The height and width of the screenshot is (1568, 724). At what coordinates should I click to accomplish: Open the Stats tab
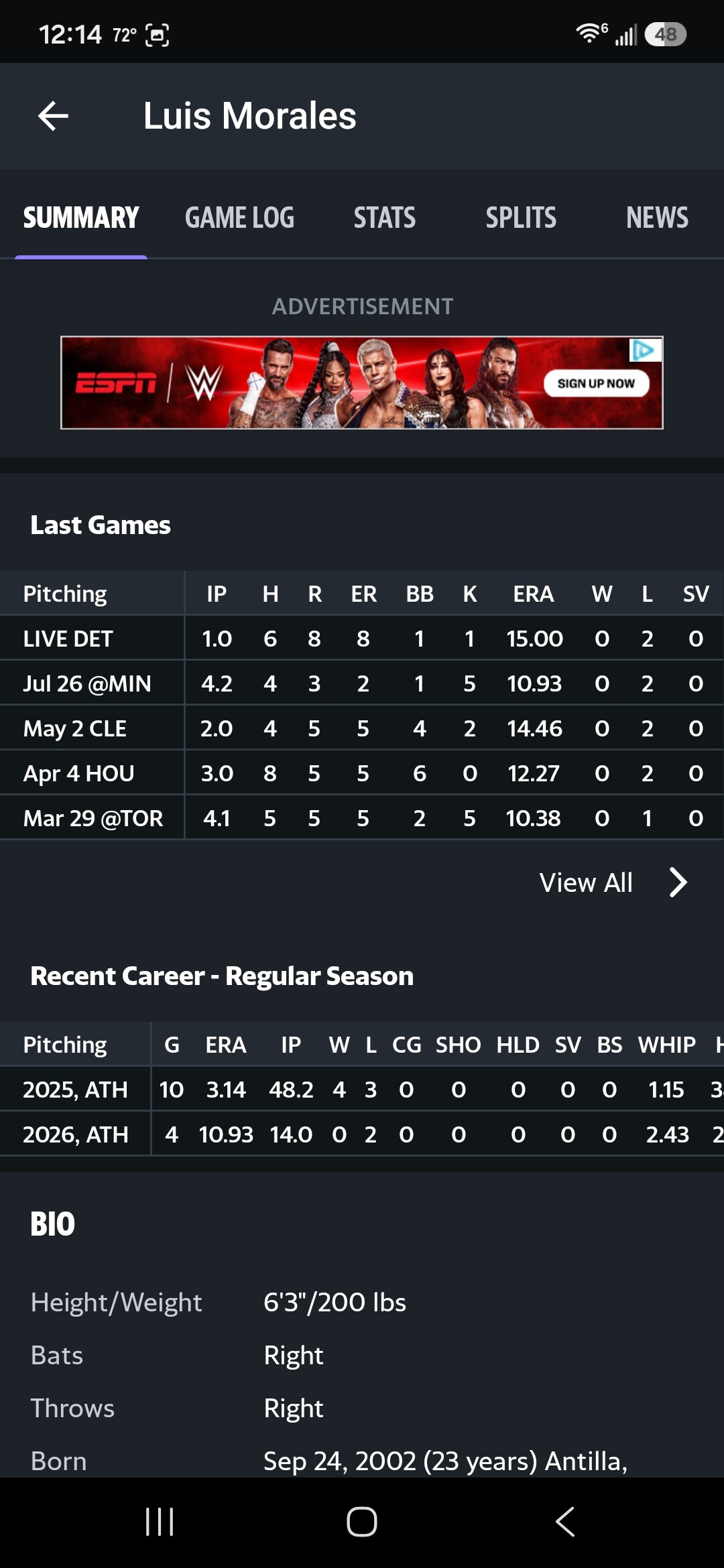coord(385,218)
